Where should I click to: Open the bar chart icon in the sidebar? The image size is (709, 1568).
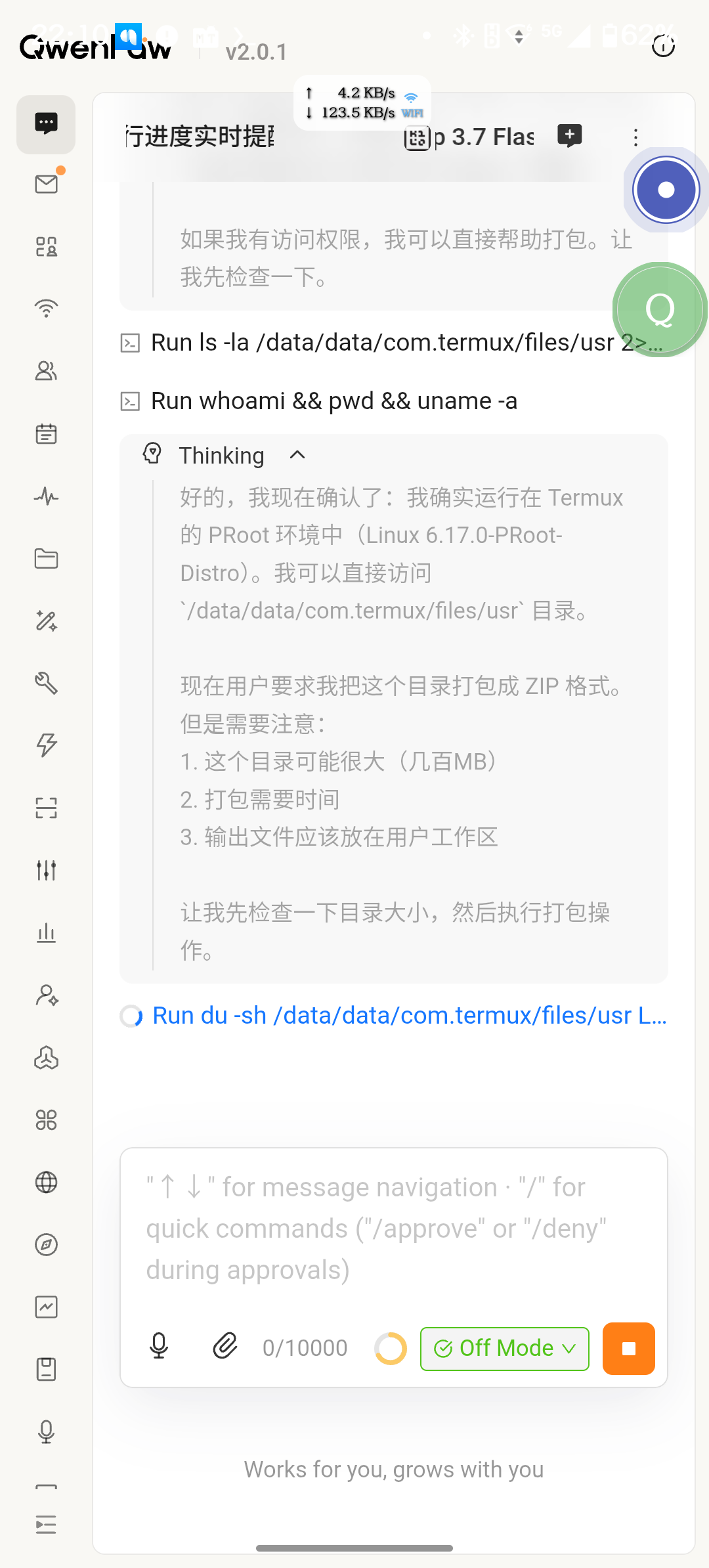pyautogui.click(x=46, y=932)
